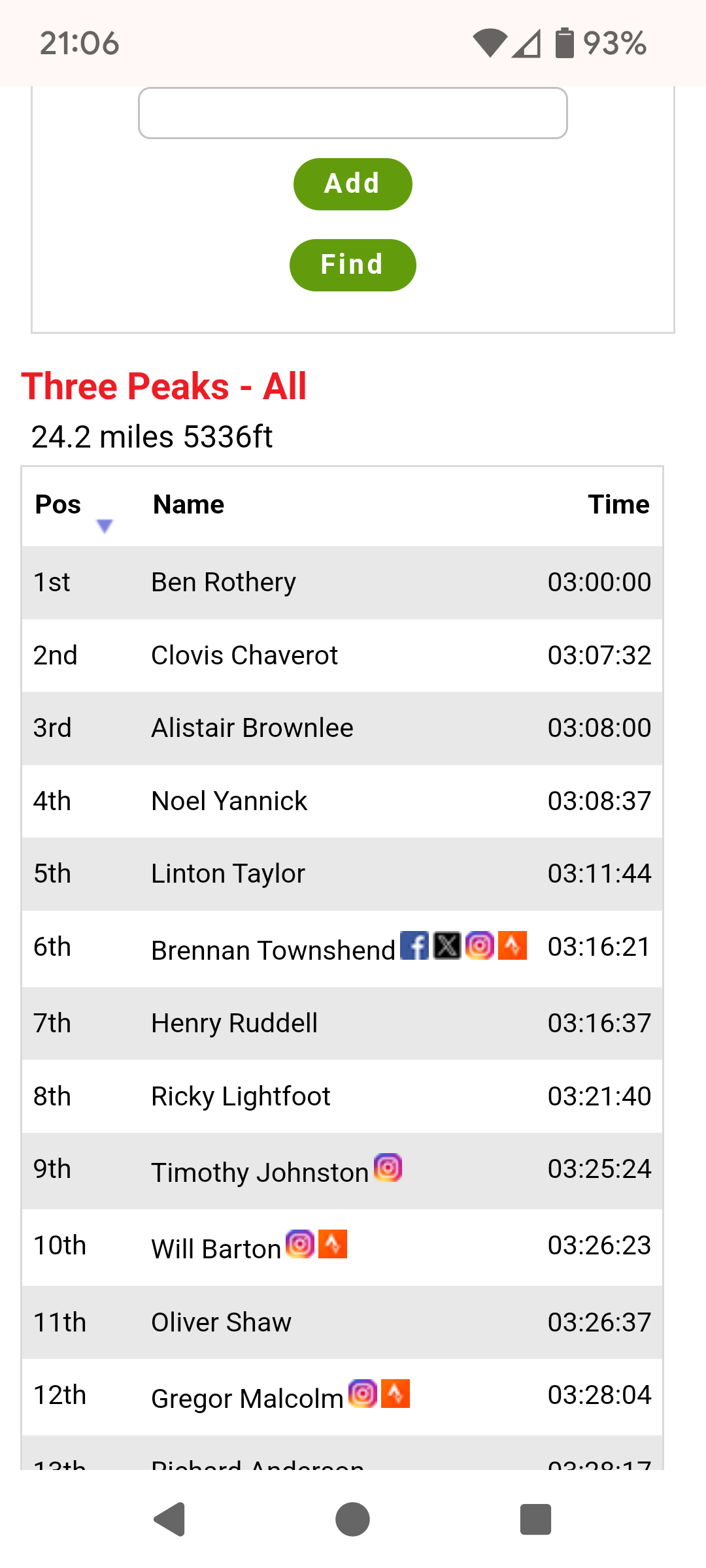Image resolution: width=706 pixels, height=1568 pixels.
Task: Open Will Barton's Instagram icon
Action: click(x=300, y=1244)
